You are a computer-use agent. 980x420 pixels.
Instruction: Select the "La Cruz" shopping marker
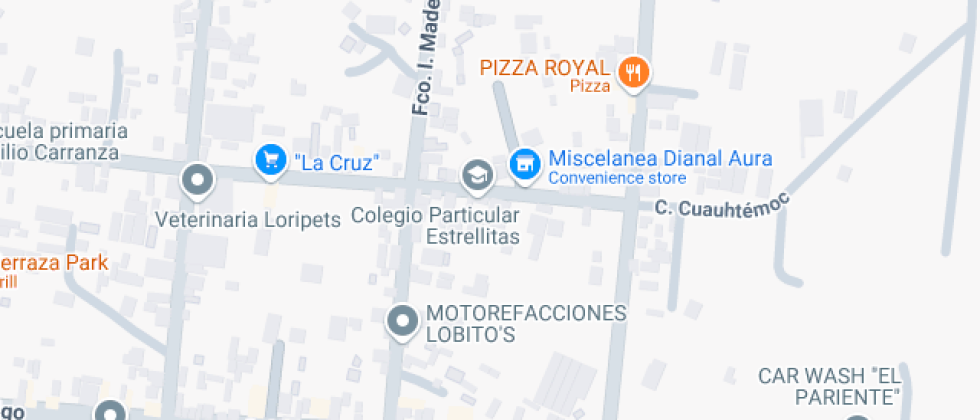point(269,160)
